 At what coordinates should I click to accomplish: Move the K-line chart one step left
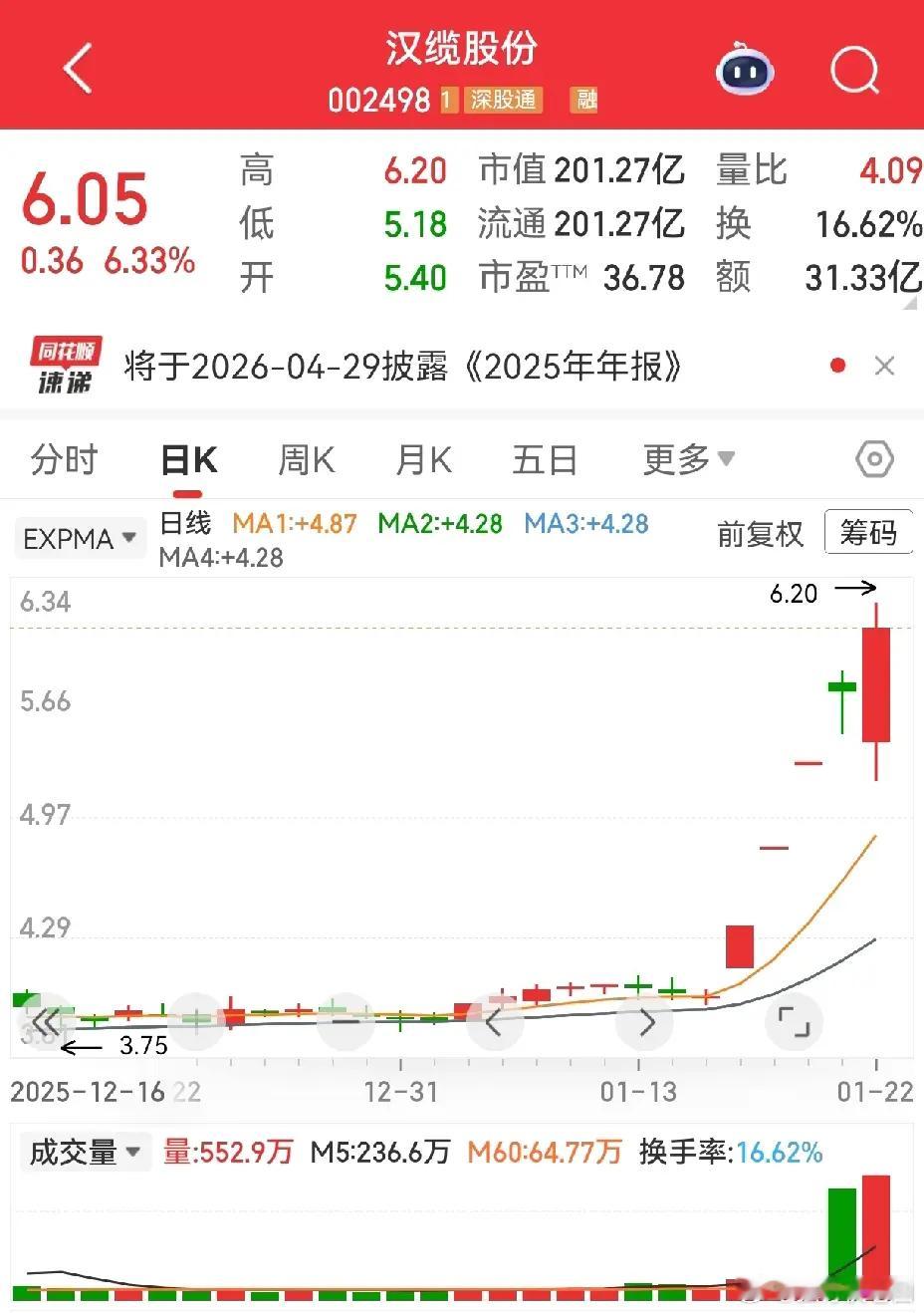(x=493, y=1022)
